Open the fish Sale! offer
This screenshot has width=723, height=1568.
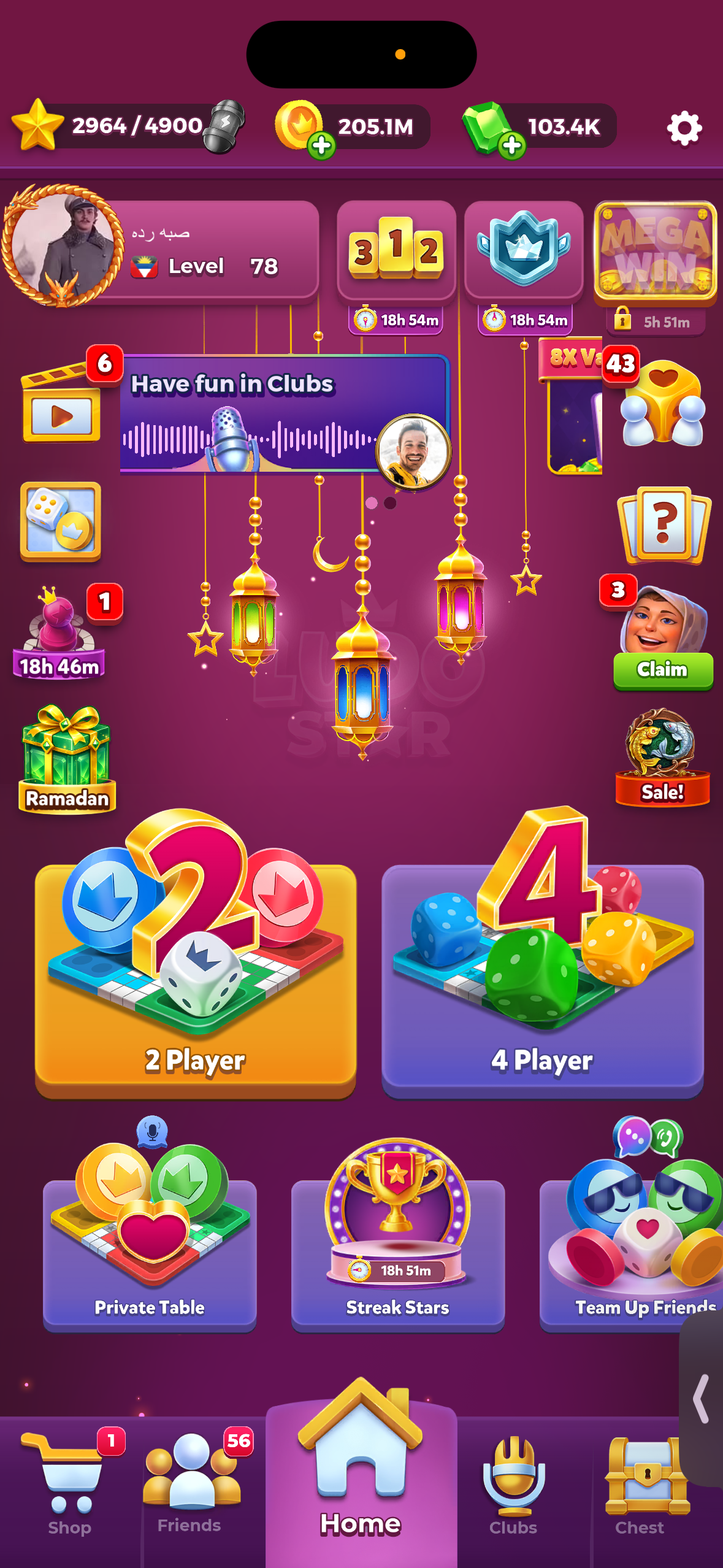(x=662, y=758)
